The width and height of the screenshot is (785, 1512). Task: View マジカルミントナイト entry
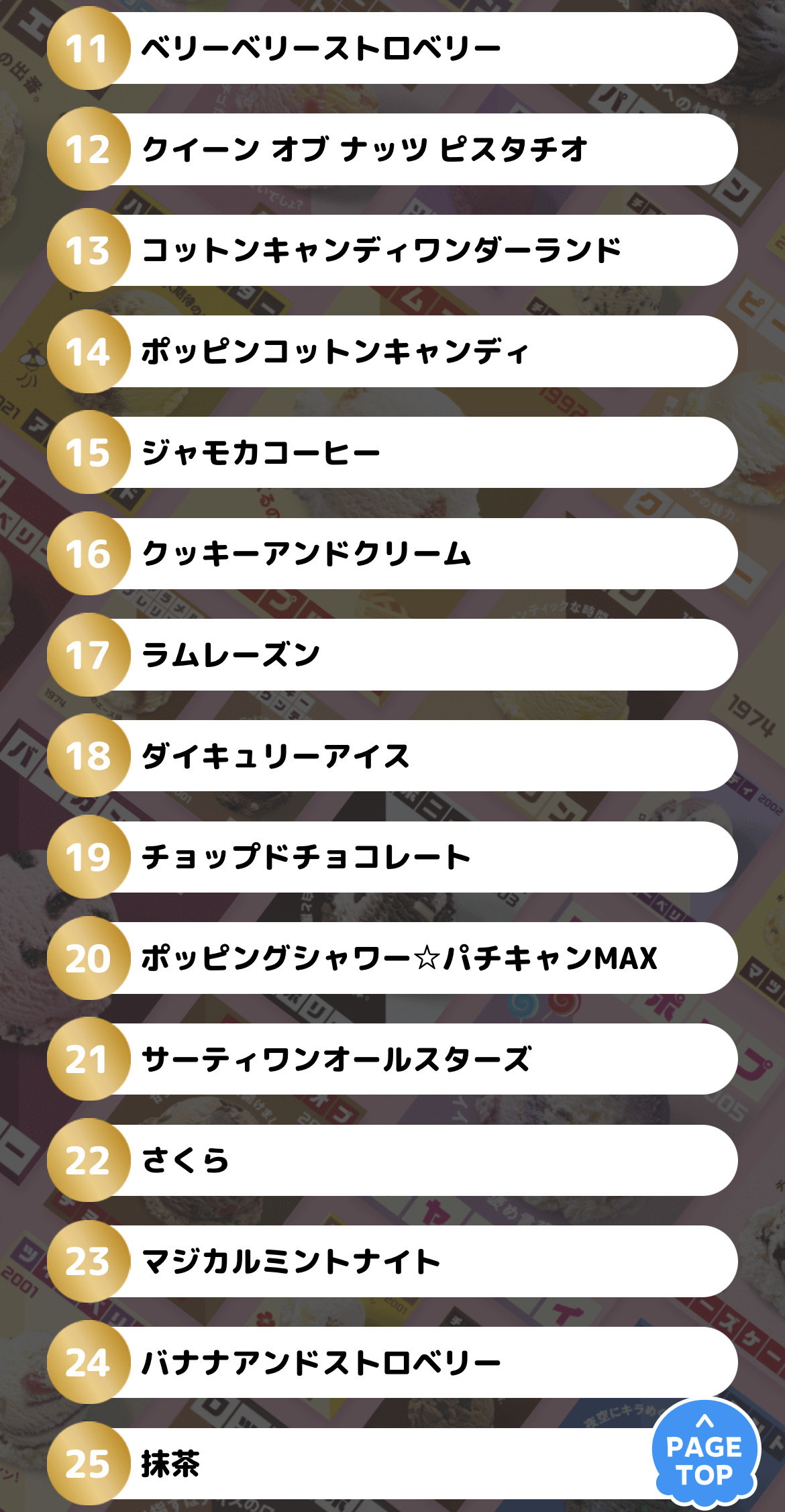click(392, 1262)
